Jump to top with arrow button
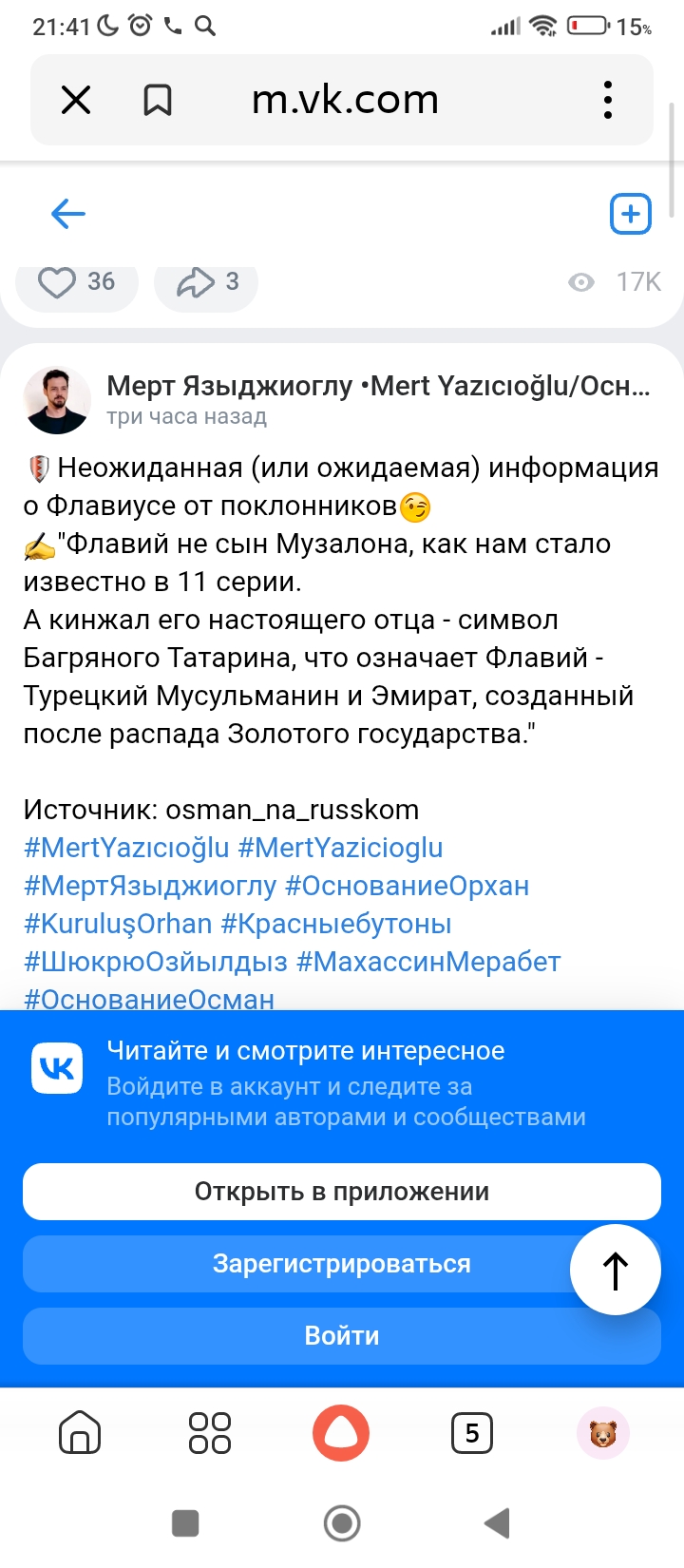 616,1270
